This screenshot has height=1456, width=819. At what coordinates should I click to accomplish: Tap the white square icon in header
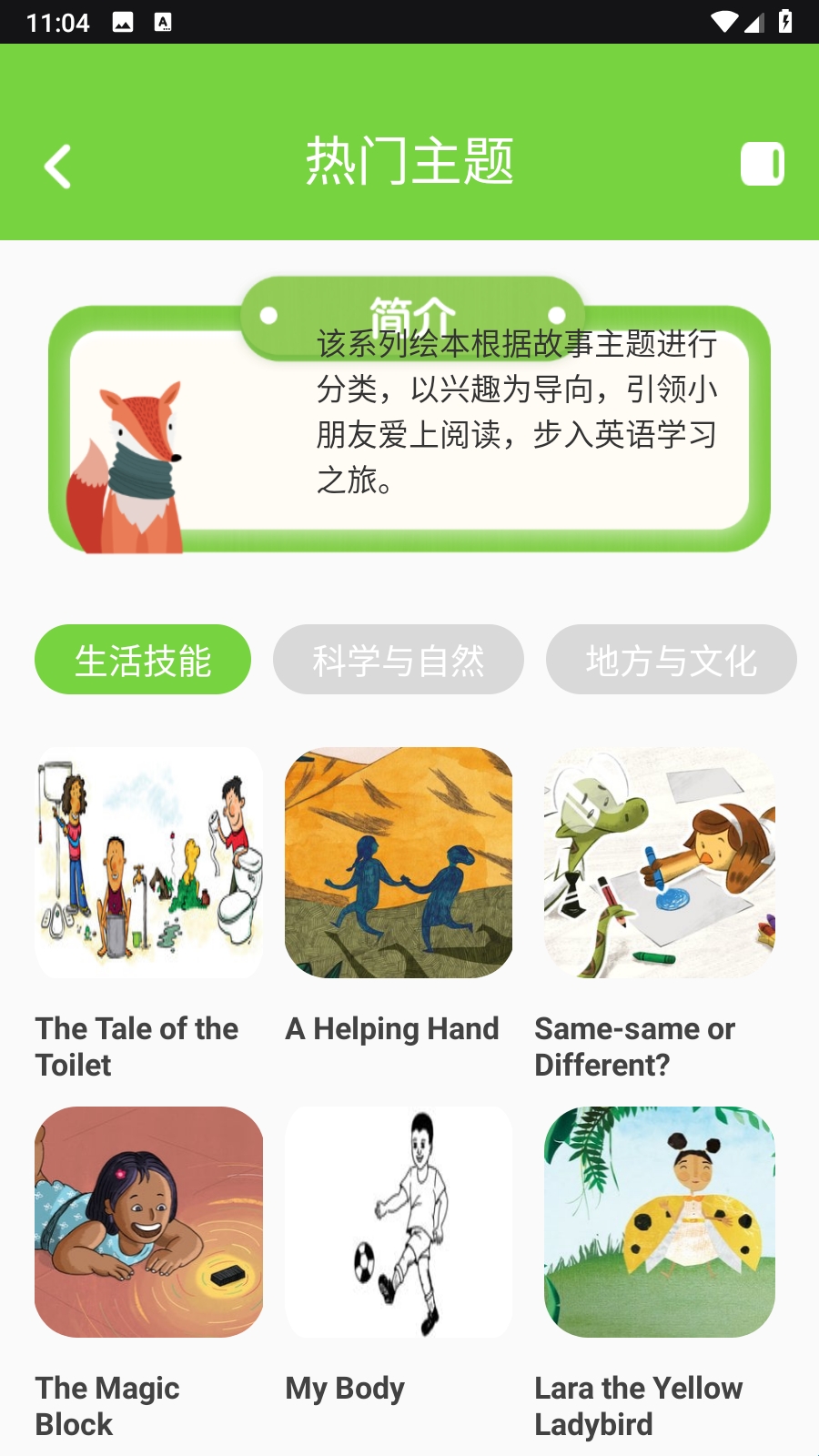(x=762, y=165)
